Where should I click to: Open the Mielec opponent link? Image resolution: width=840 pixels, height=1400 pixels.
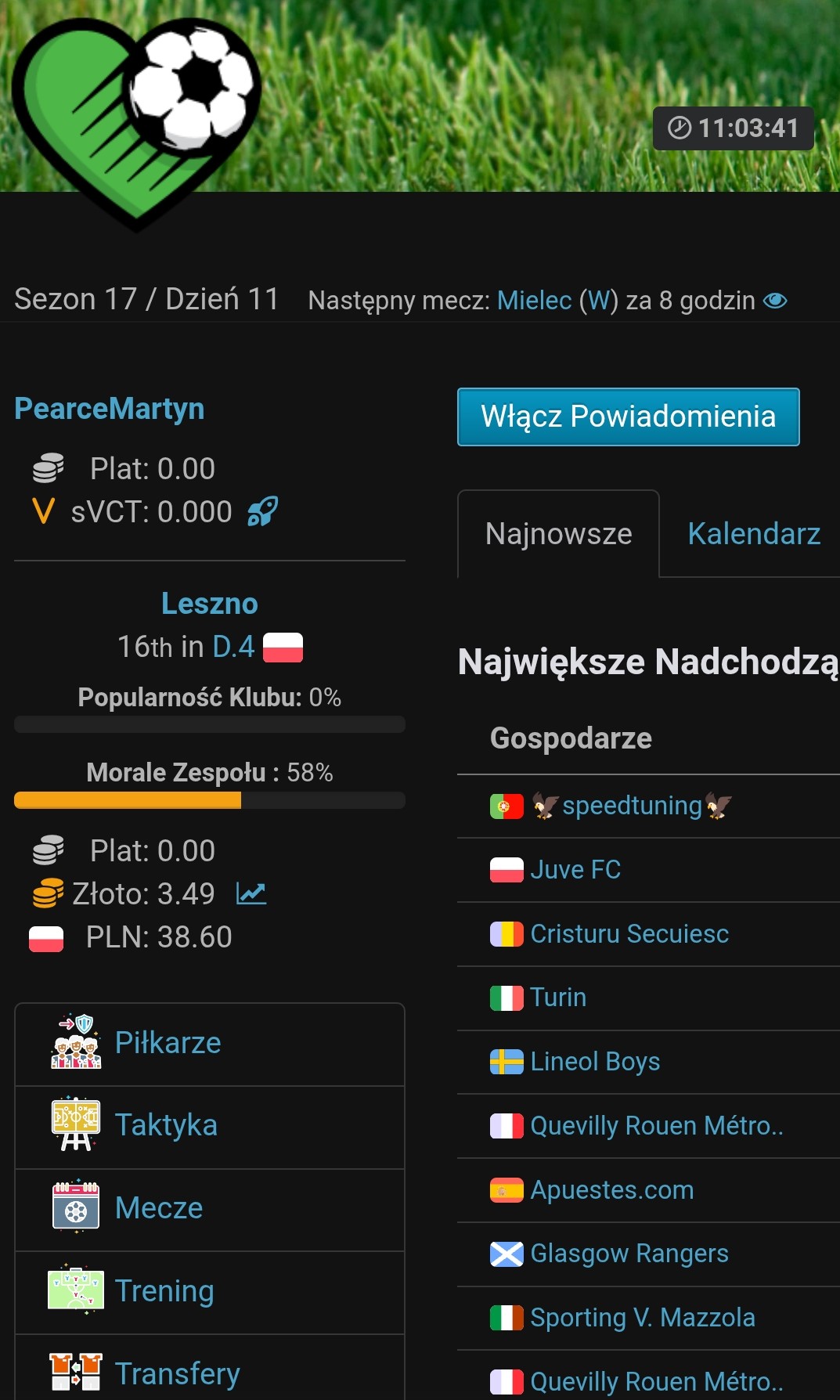[x=534, y=301]
